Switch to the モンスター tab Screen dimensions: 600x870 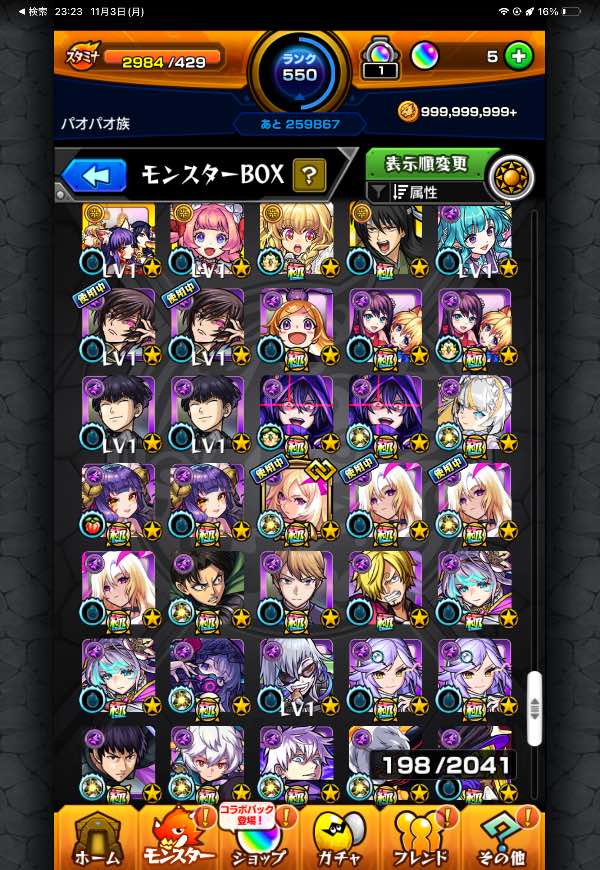tap(179, 838)
